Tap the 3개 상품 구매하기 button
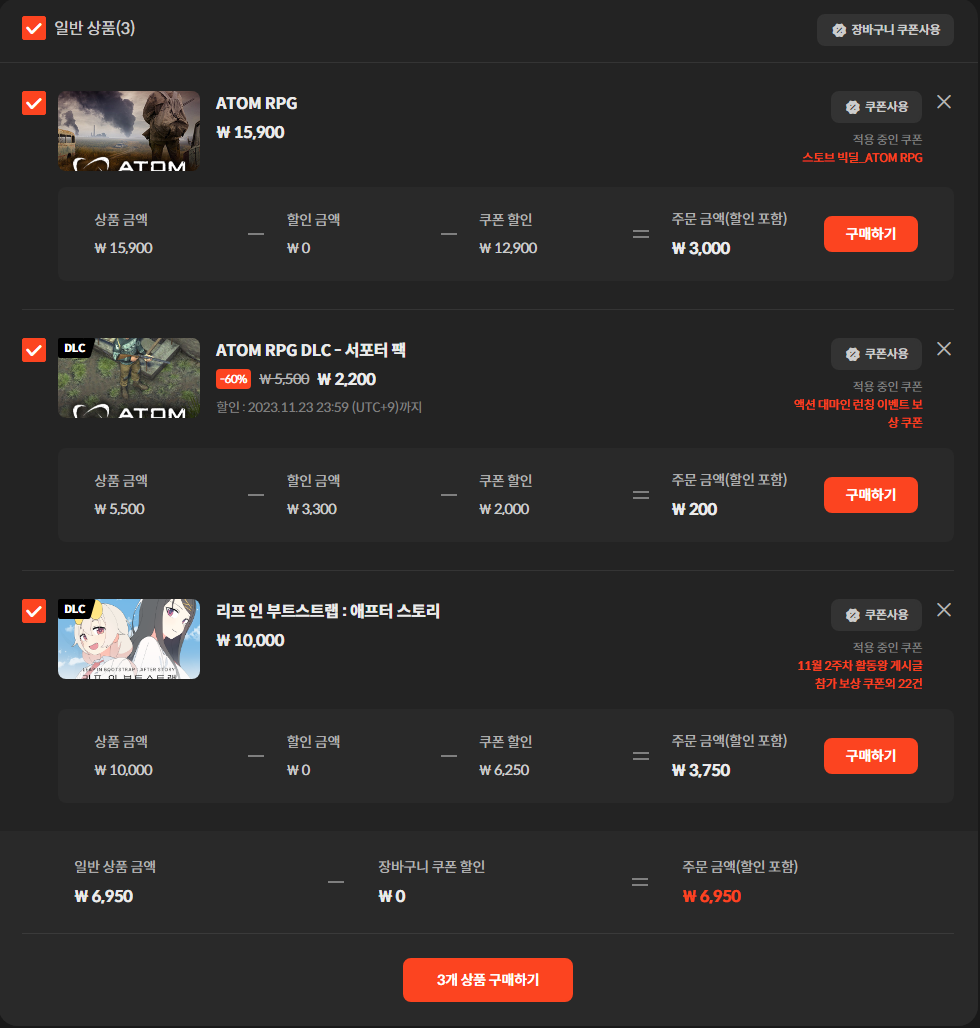This screenshot has height=1028, width=980. point(488,980)
